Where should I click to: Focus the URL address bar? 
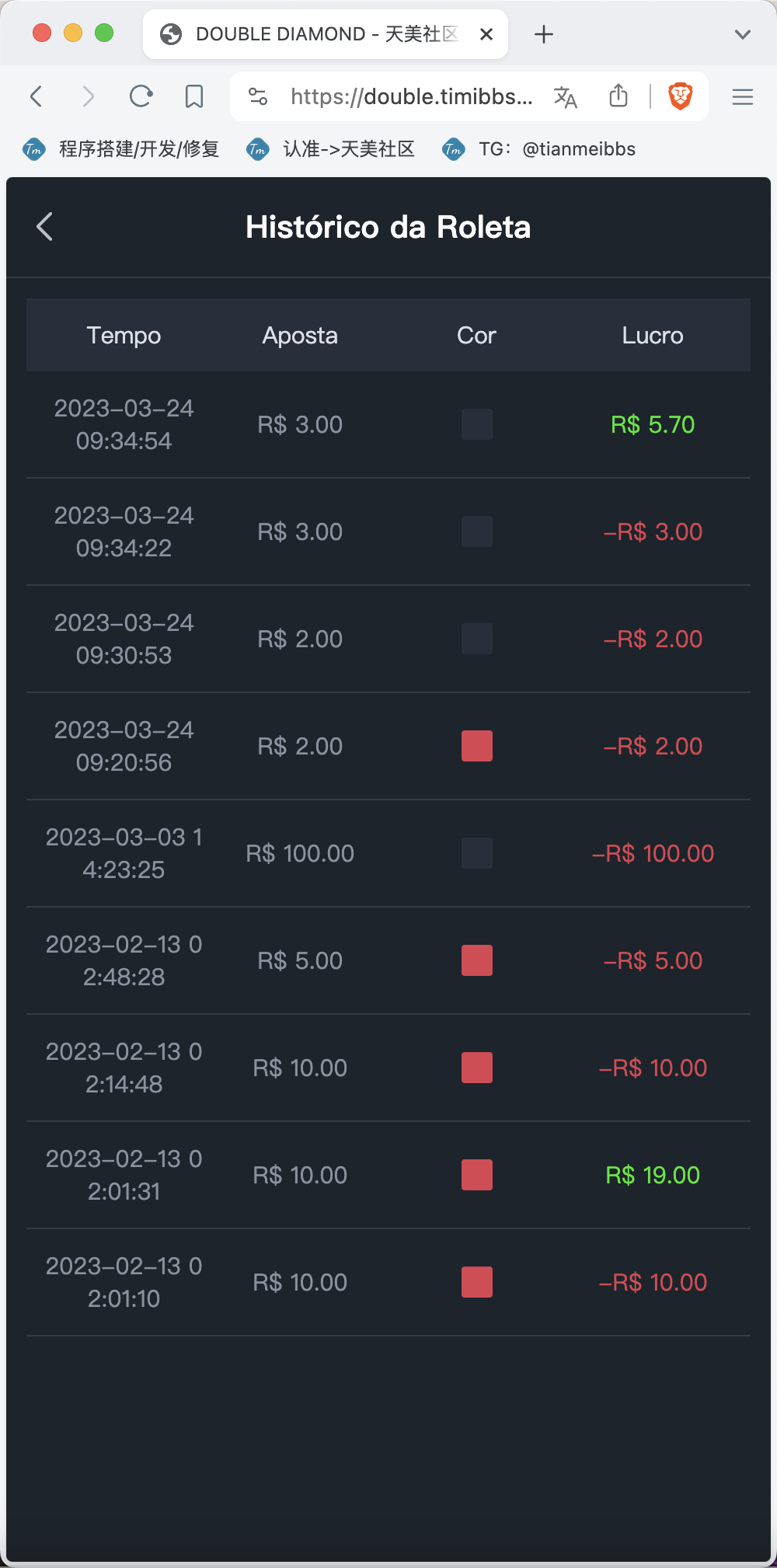point(411,96)
